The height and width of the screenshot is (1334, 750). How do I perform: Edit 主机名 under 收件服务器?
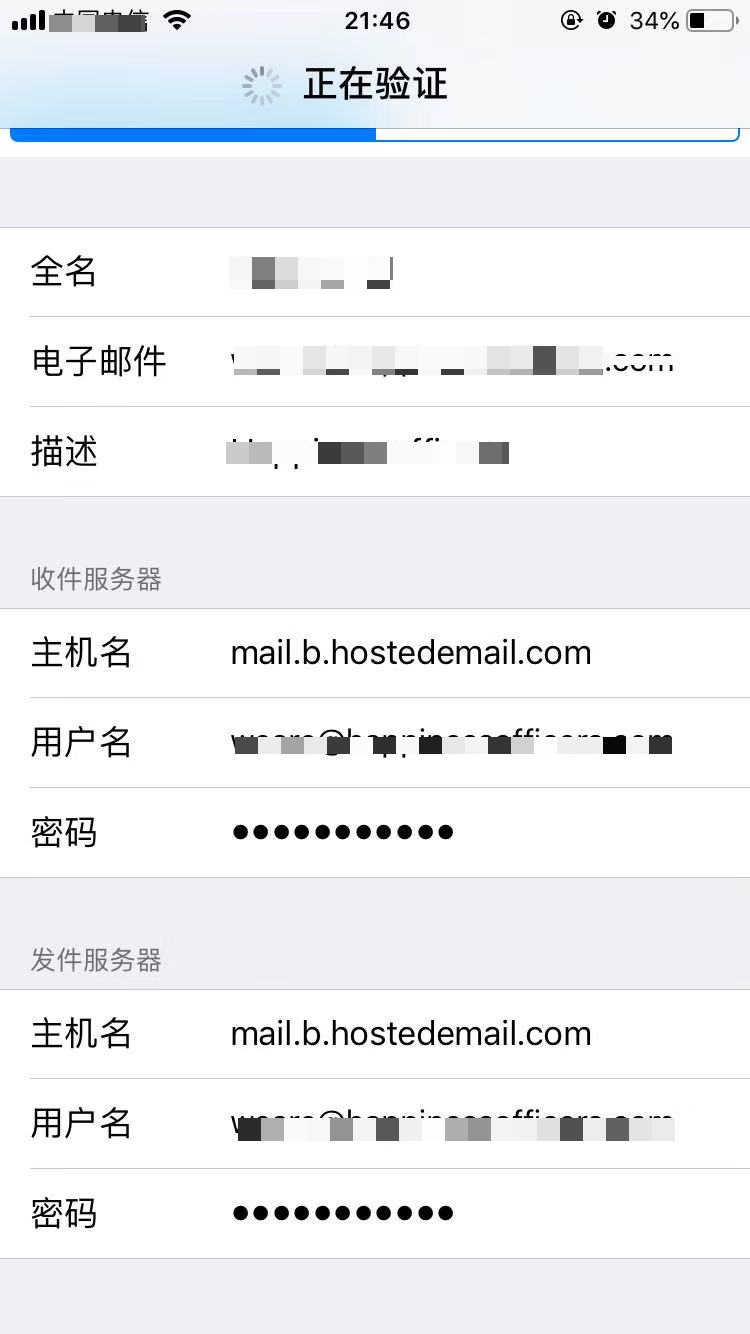point(375,653)
